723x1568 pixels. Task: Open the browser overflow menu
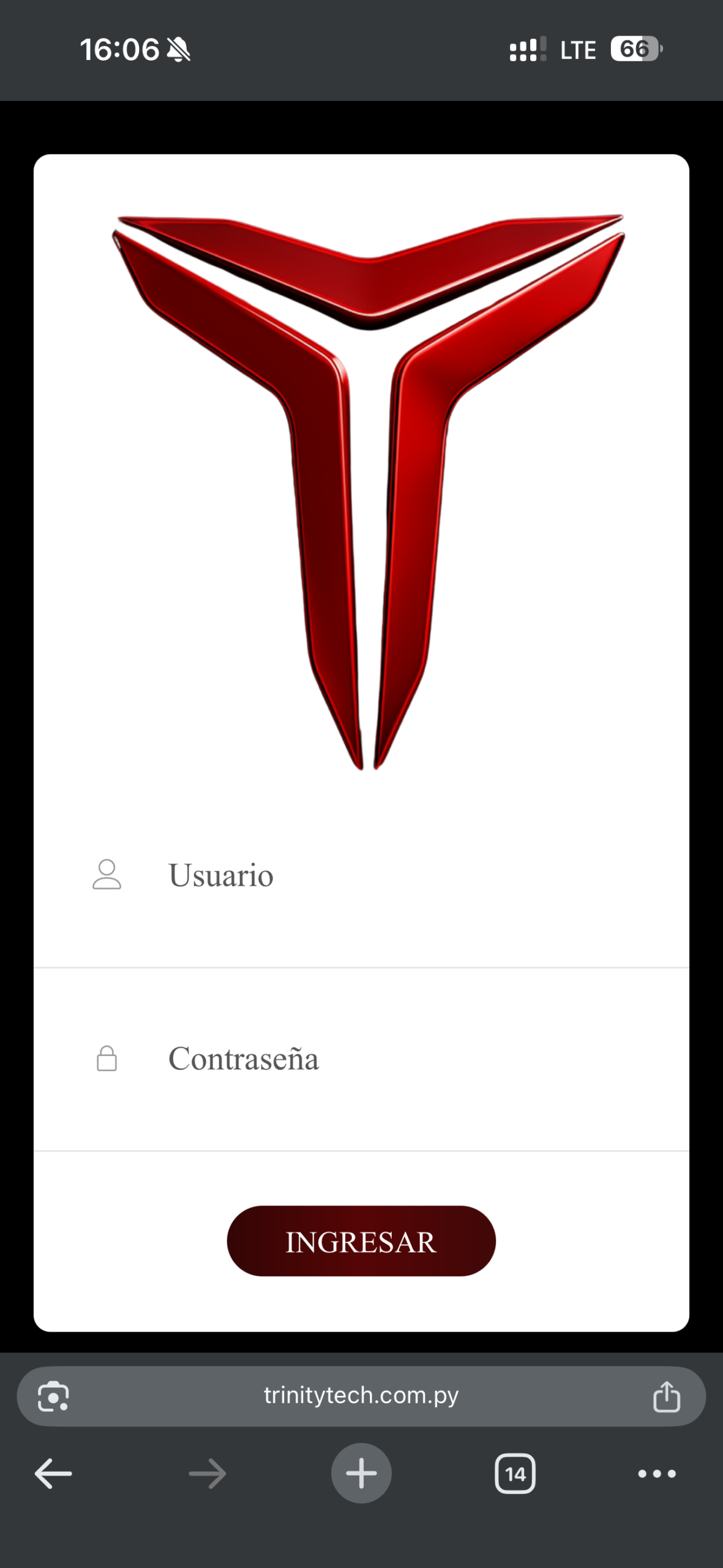click(657, 1474)
